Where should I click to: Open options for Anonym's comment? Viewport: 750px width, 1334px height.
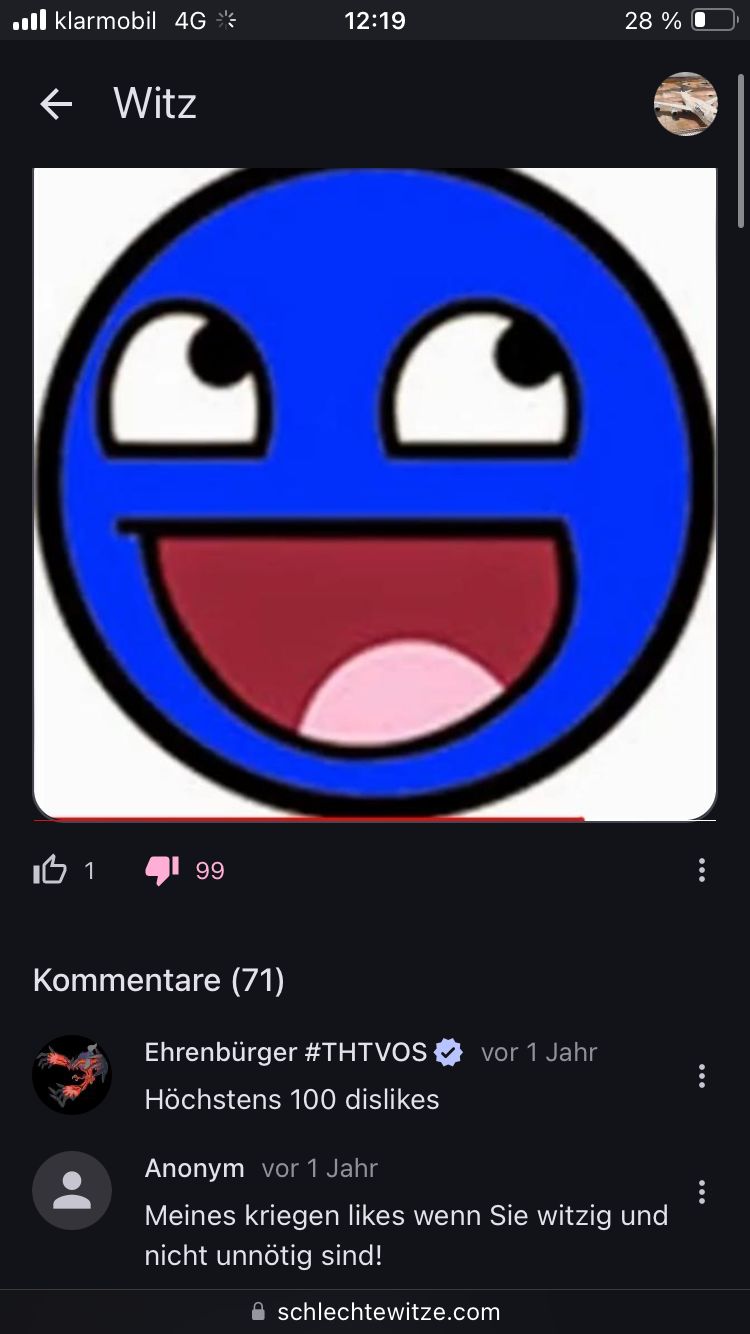click(702, 1192)
